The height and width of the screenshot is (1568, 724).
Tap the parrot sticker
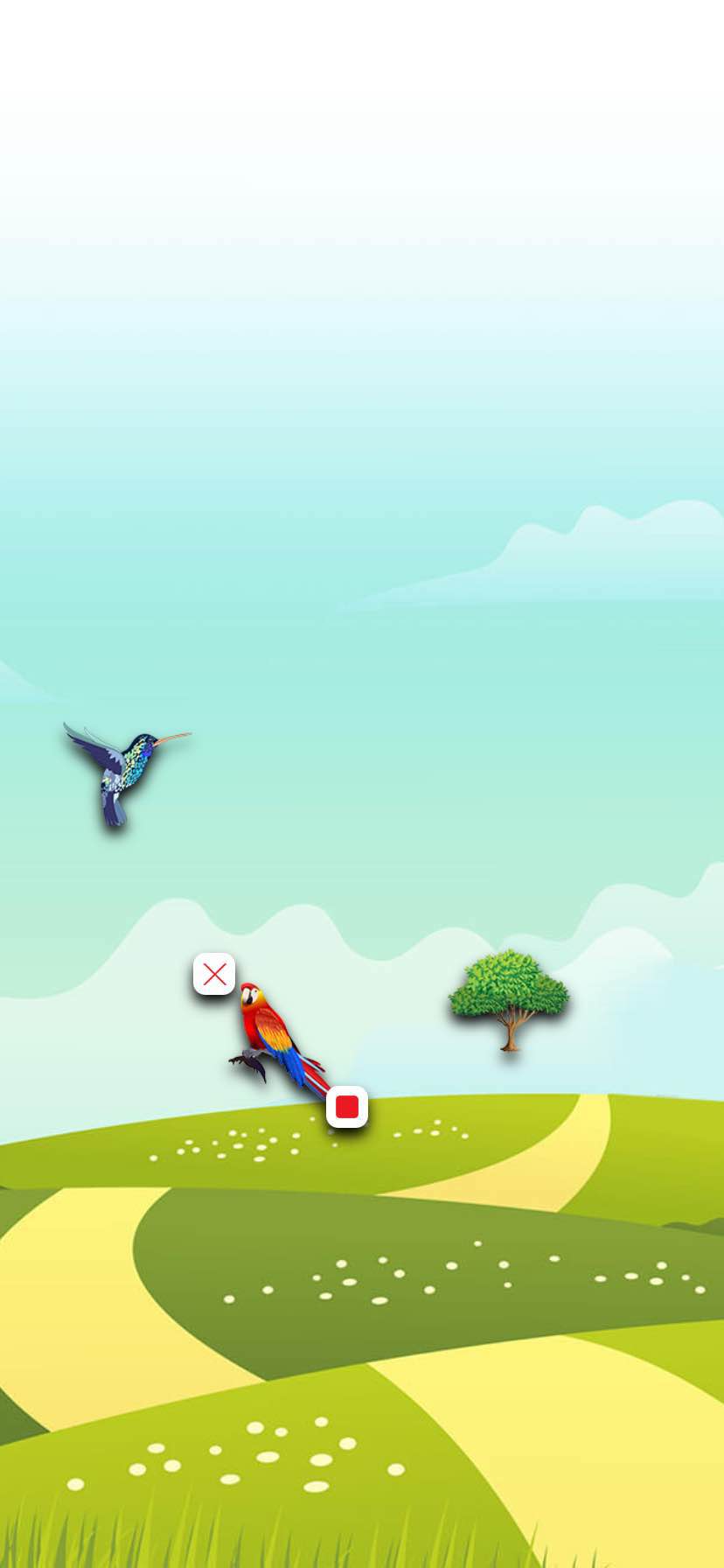[x=278, y=1038]
